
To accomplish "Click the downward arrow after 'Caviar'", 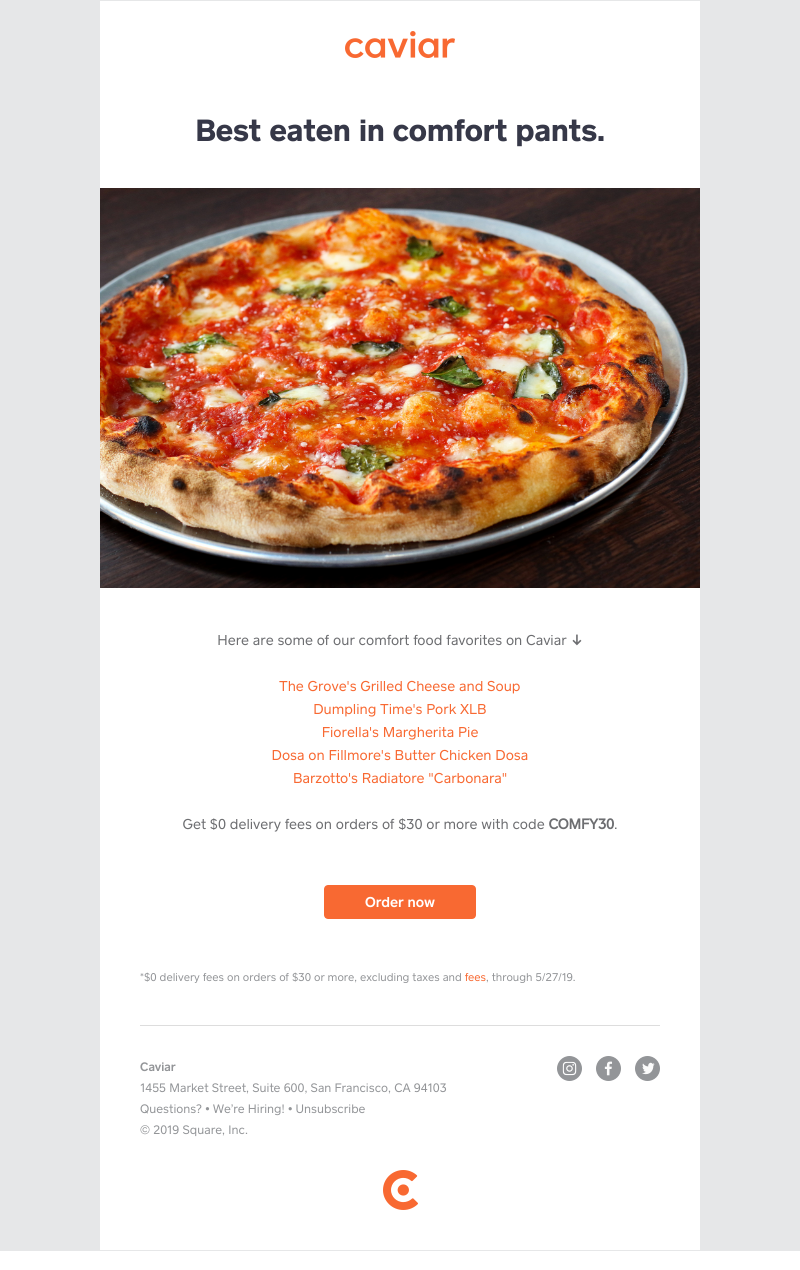I will click(x=578, y=640).
